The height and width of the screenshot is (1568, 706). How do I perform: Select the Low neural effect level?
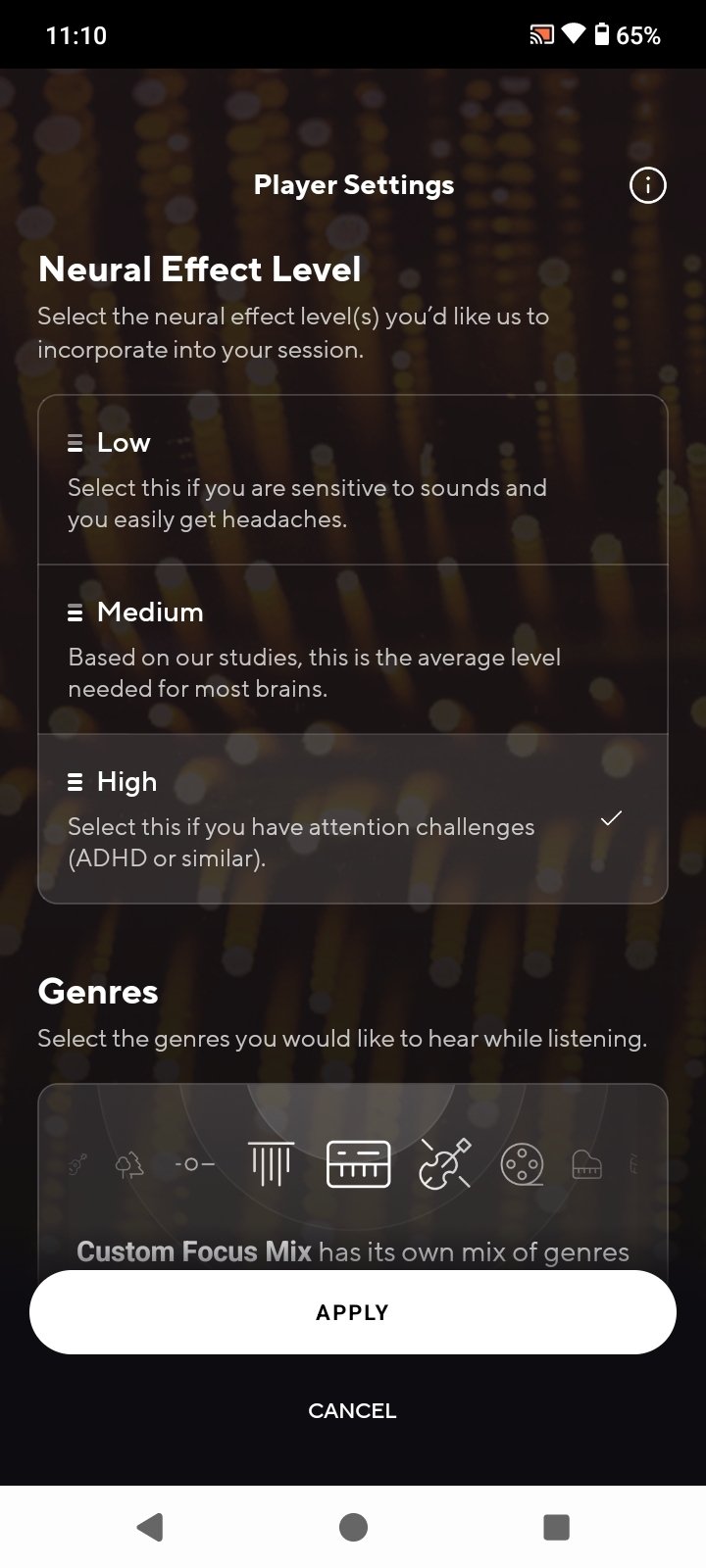[x=352, y=480]
